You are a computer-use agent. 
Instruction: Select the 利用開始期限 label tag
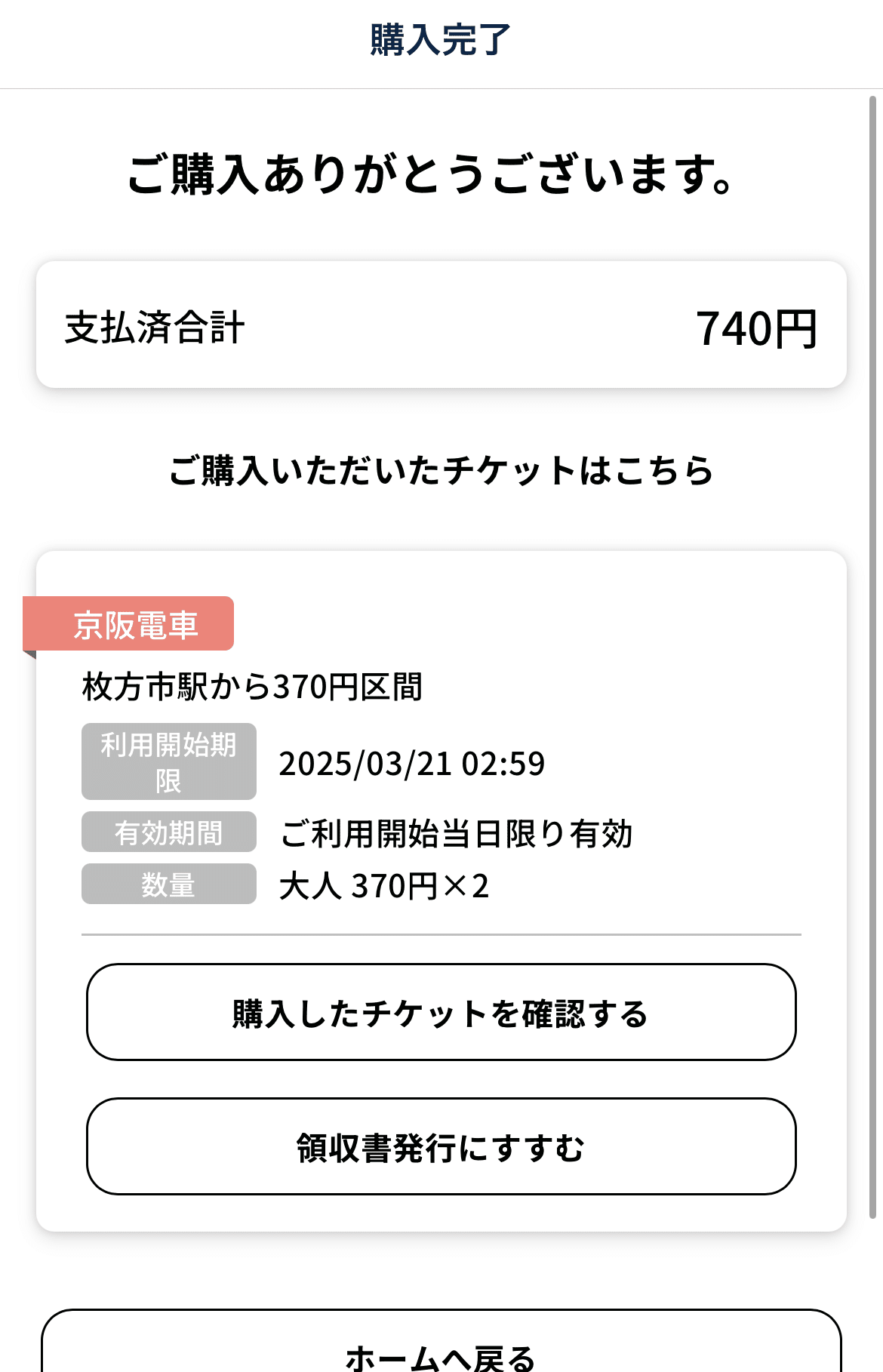[168, 761]
